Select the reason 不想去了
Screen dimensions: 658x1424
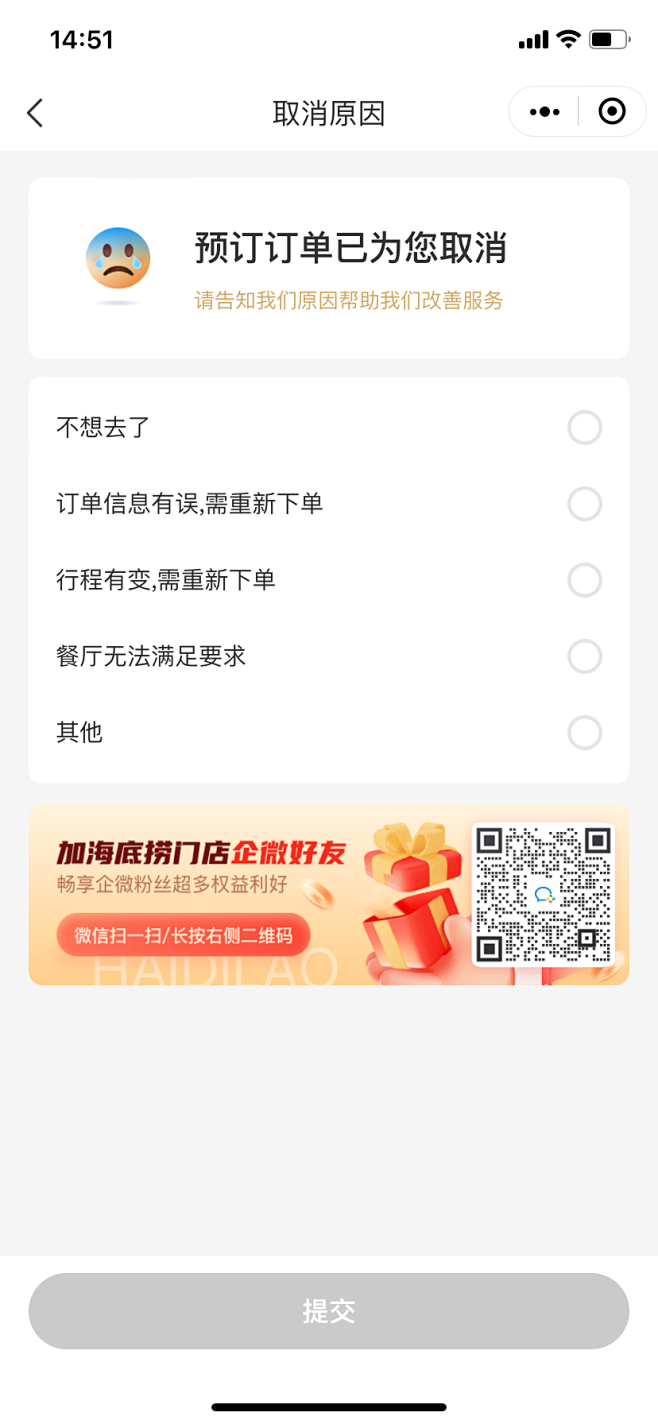click(584, 428)
